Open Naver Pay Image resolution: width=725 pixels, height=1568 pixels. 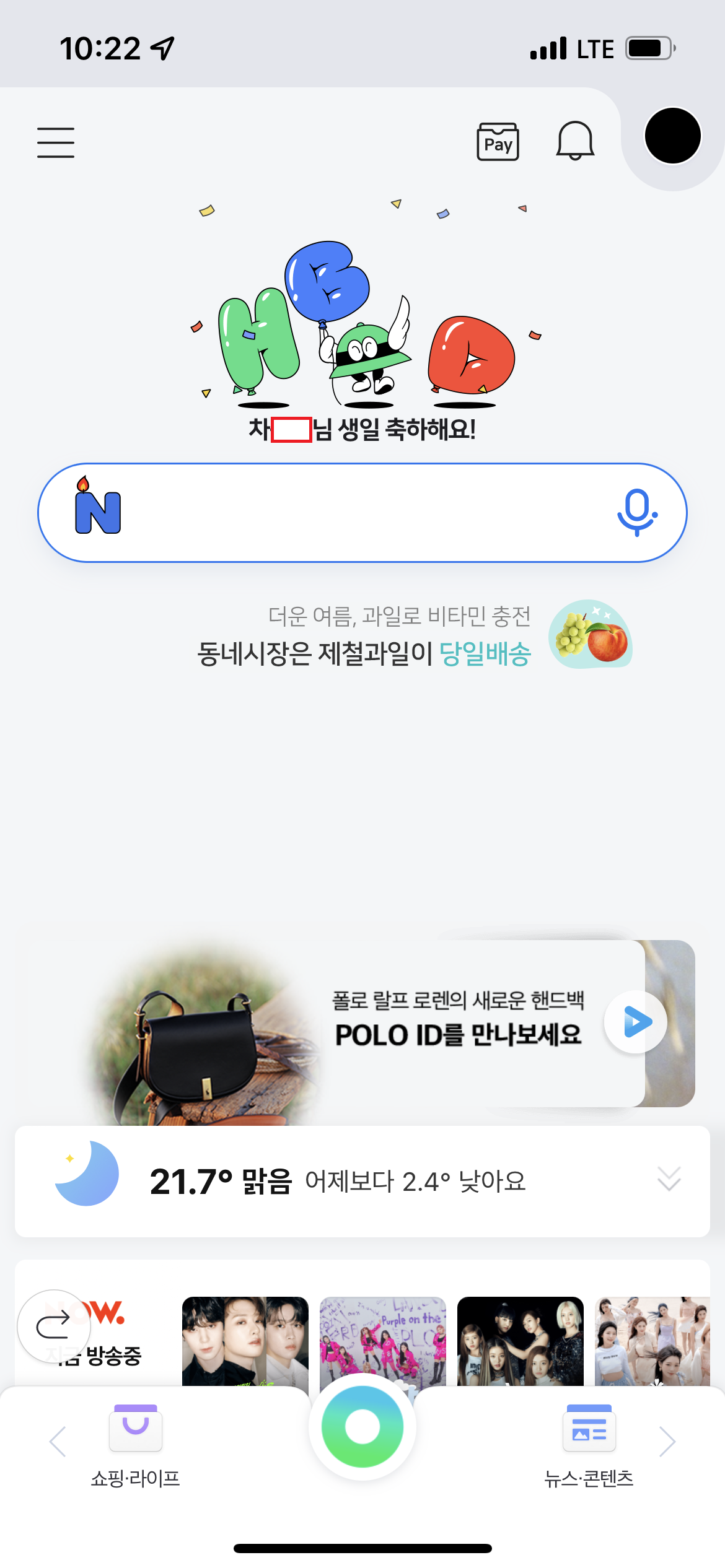coord(498,142)
